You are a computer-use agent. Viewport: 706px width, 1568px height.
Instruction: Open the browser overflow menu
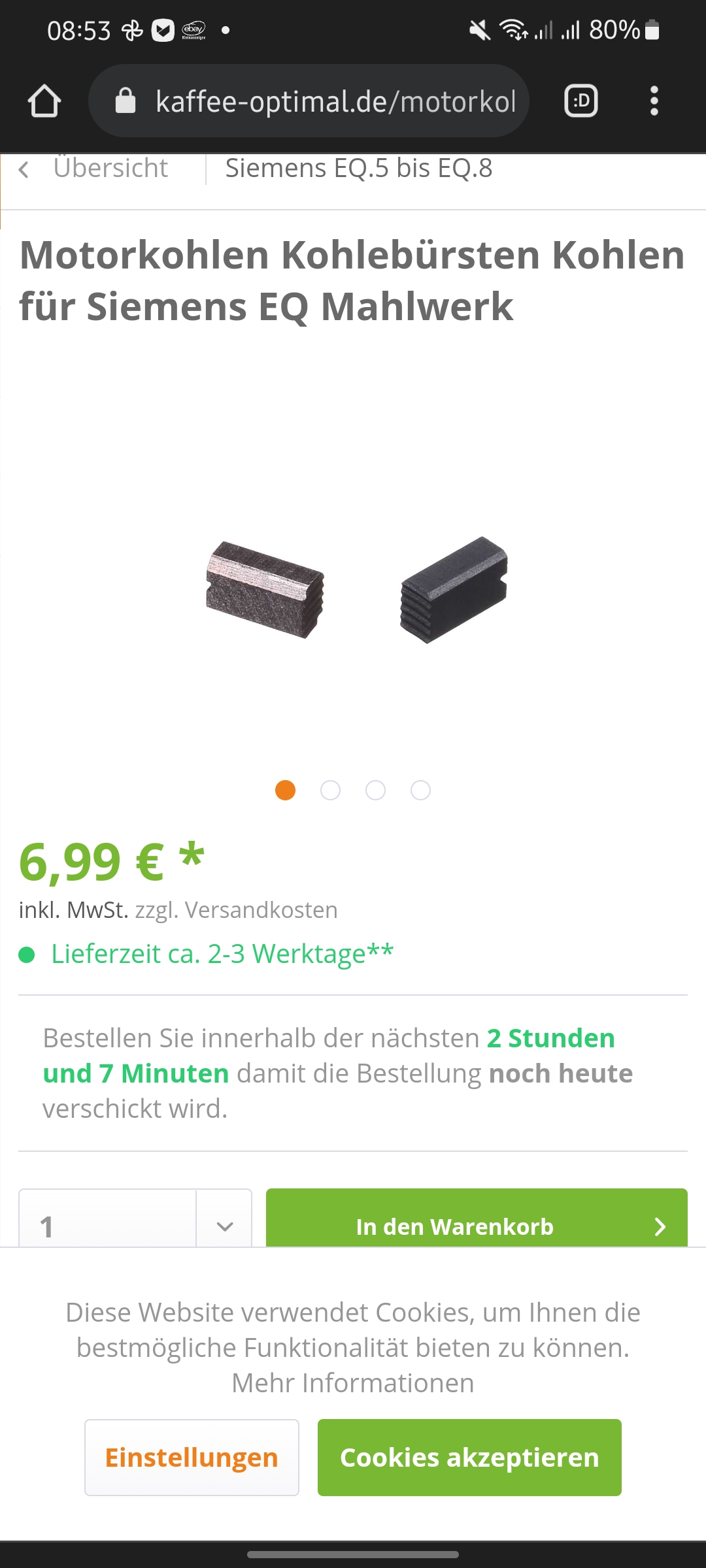[x=654, y=101]
